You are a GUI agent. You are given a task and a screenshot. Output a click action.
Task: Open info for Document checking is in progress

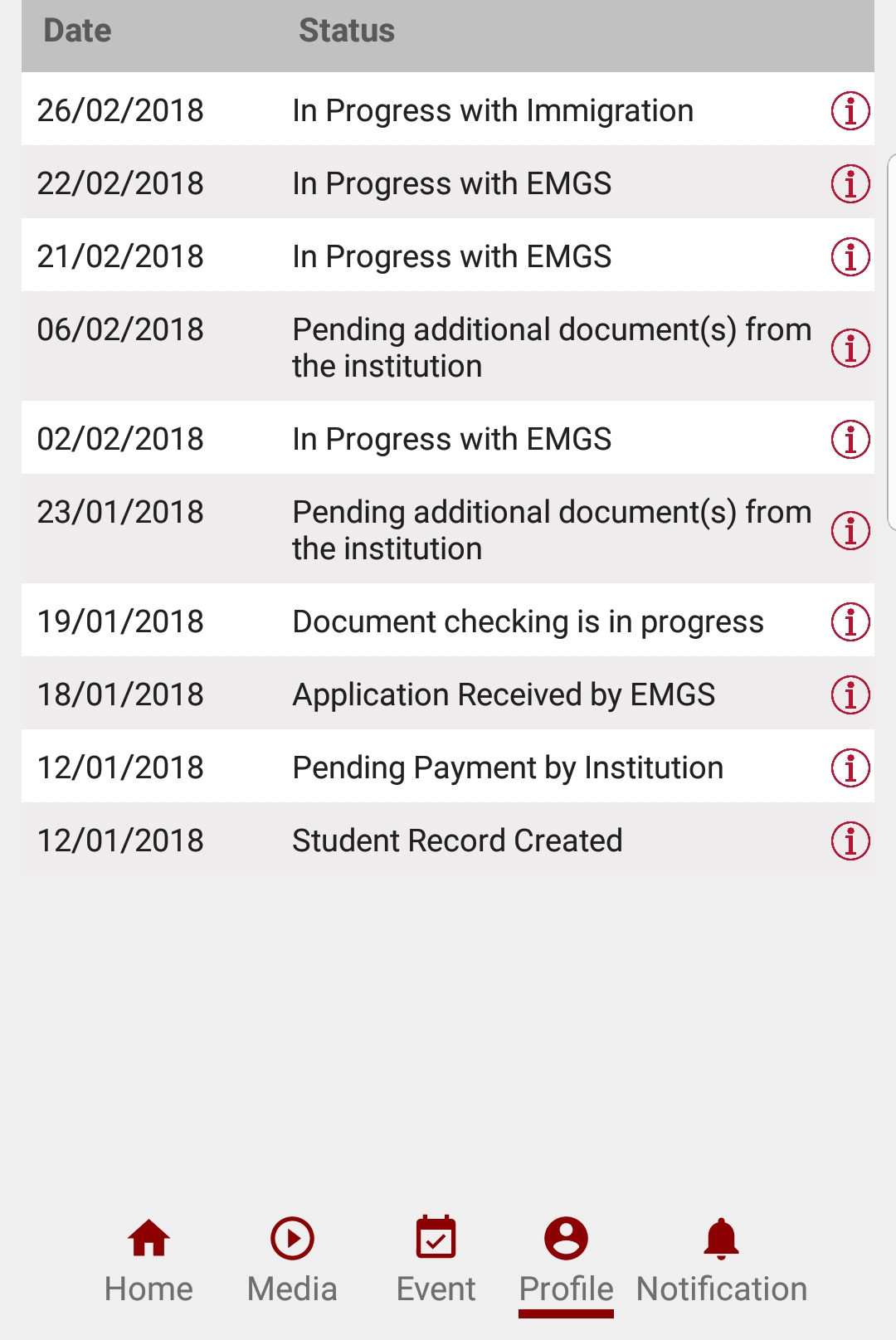[850, 622]
